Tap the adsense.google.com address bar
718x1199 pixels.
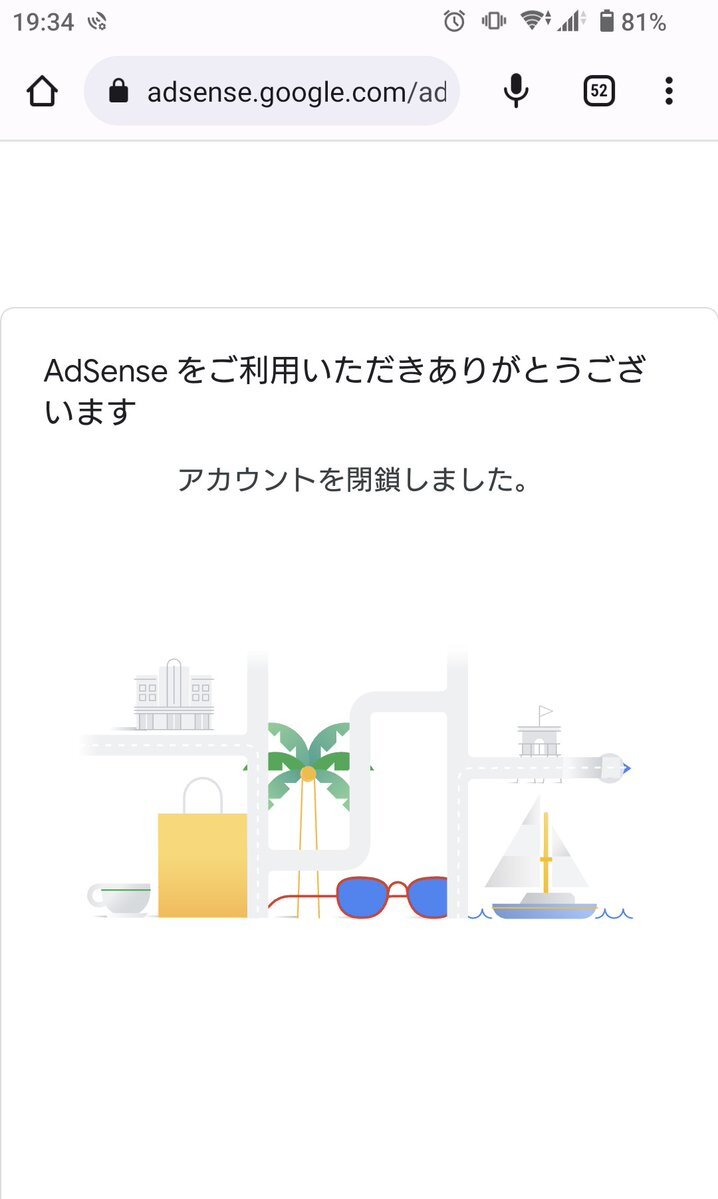pyautogui.click(x=271, y=91)
